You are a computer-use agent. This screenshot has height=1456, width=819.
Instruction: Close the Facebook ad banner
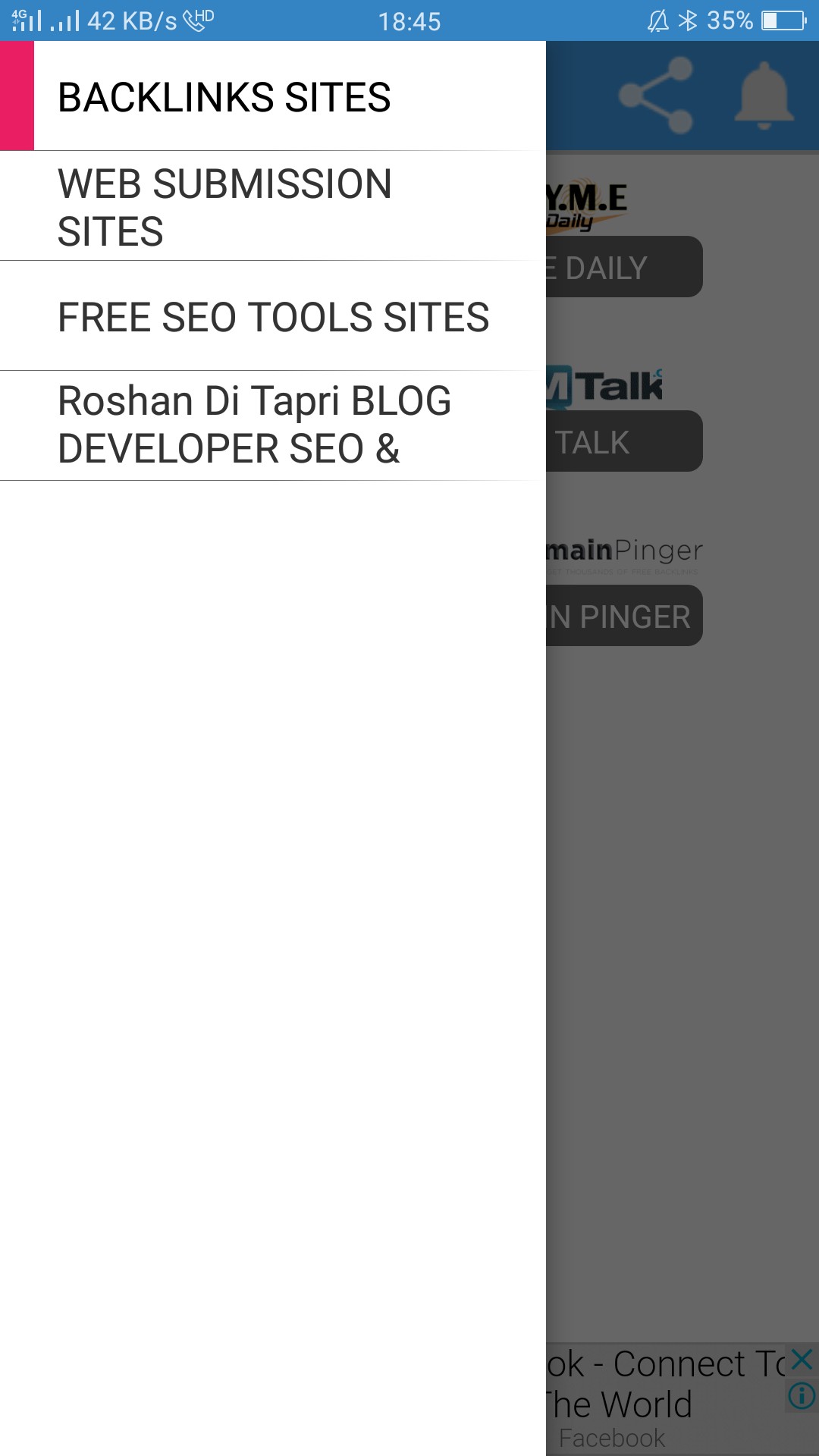[x=802, y=1359]
